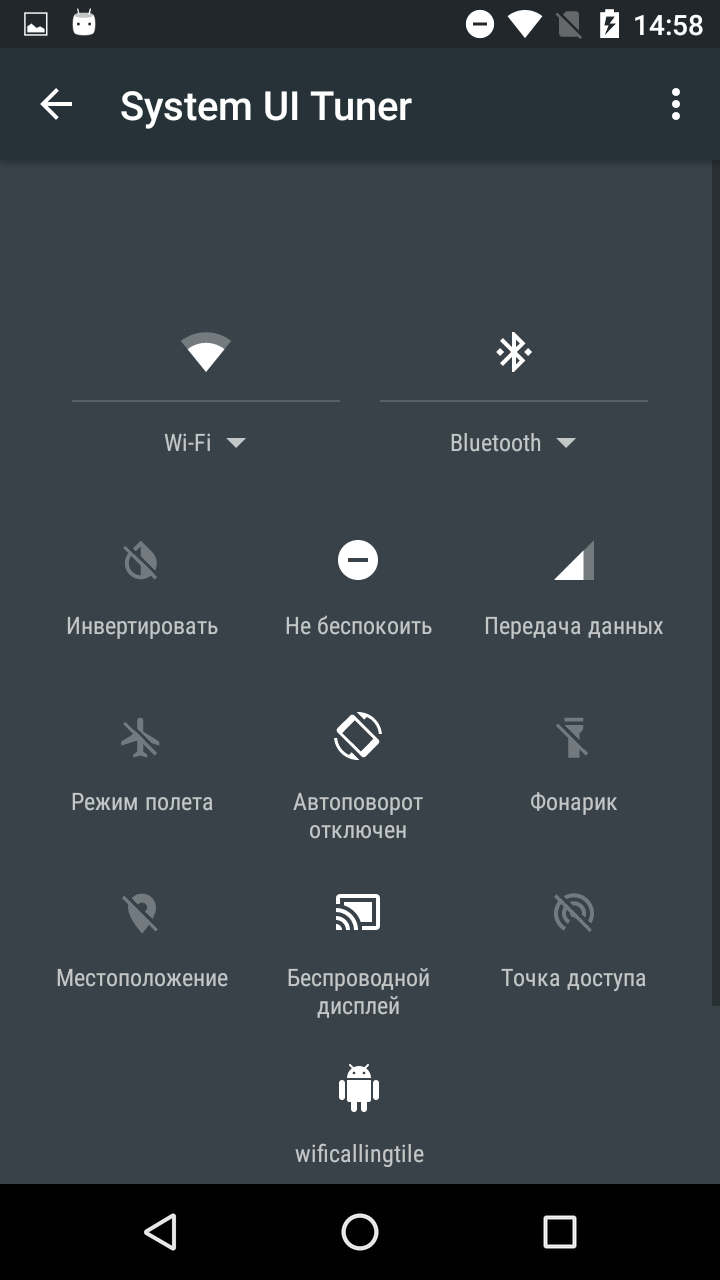This screenshot has height=1280, width=720.
Task: Expand the Bluetooth dropdown label
Action: [x=514, y=443]
